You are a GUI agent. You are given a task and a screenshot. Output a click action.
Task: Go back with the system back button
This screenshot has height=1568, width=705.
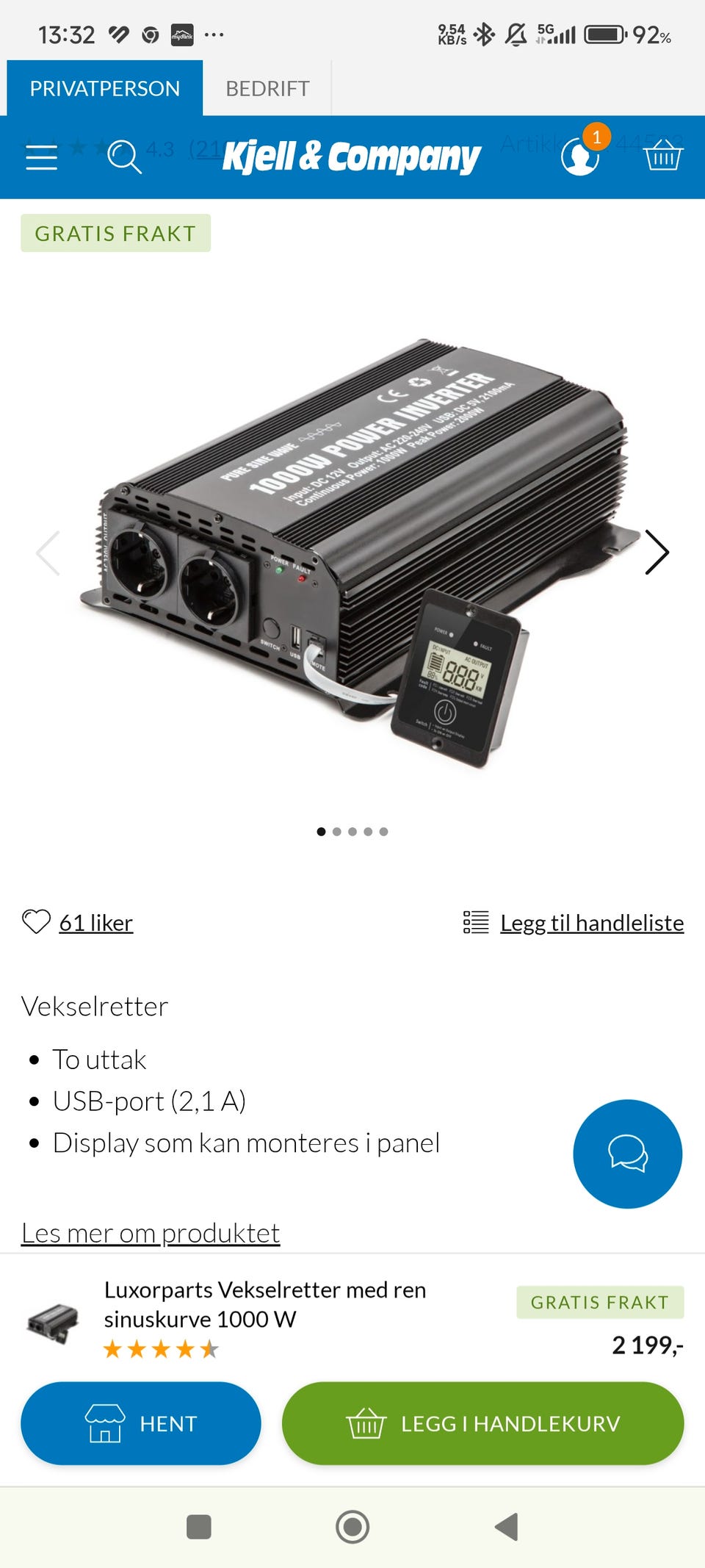pos(507,1527)
